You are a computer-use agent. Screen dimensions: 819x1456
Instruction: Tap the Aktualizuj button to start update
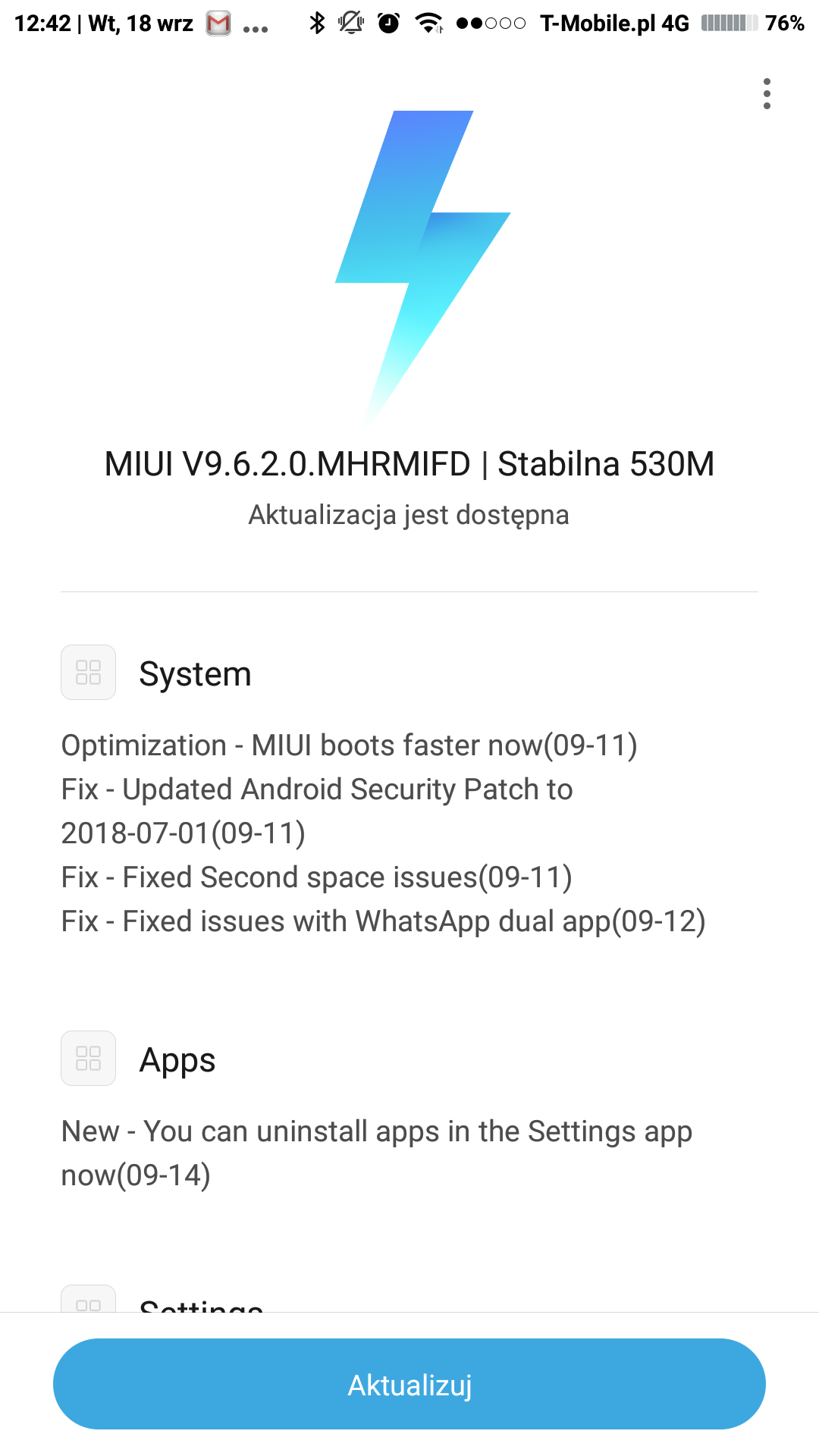tap(409, 1384)
